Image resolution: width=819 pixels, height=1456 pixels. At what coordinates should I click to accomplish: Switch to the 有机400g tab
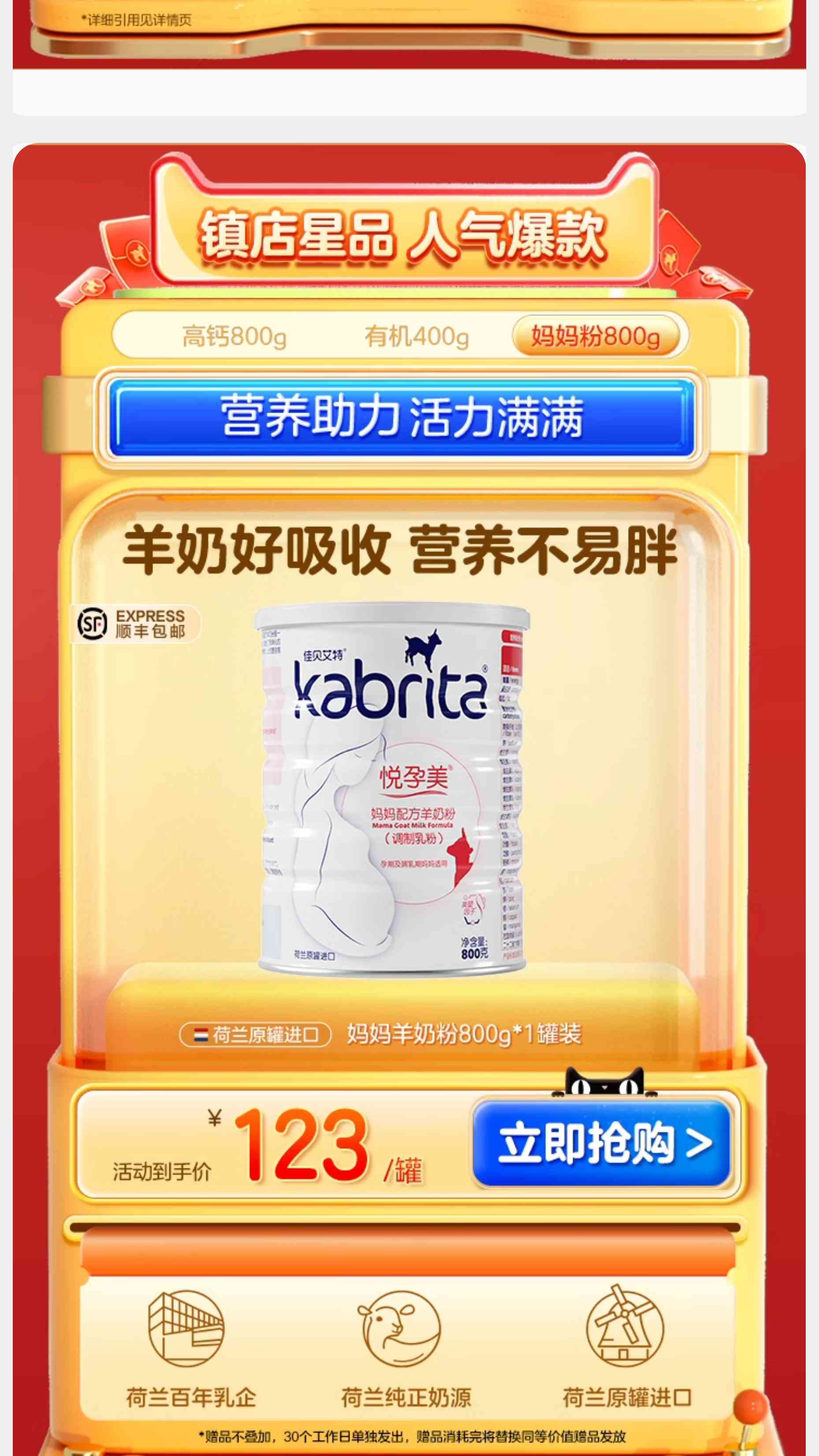pyautogui.click(x=417, y=337)
